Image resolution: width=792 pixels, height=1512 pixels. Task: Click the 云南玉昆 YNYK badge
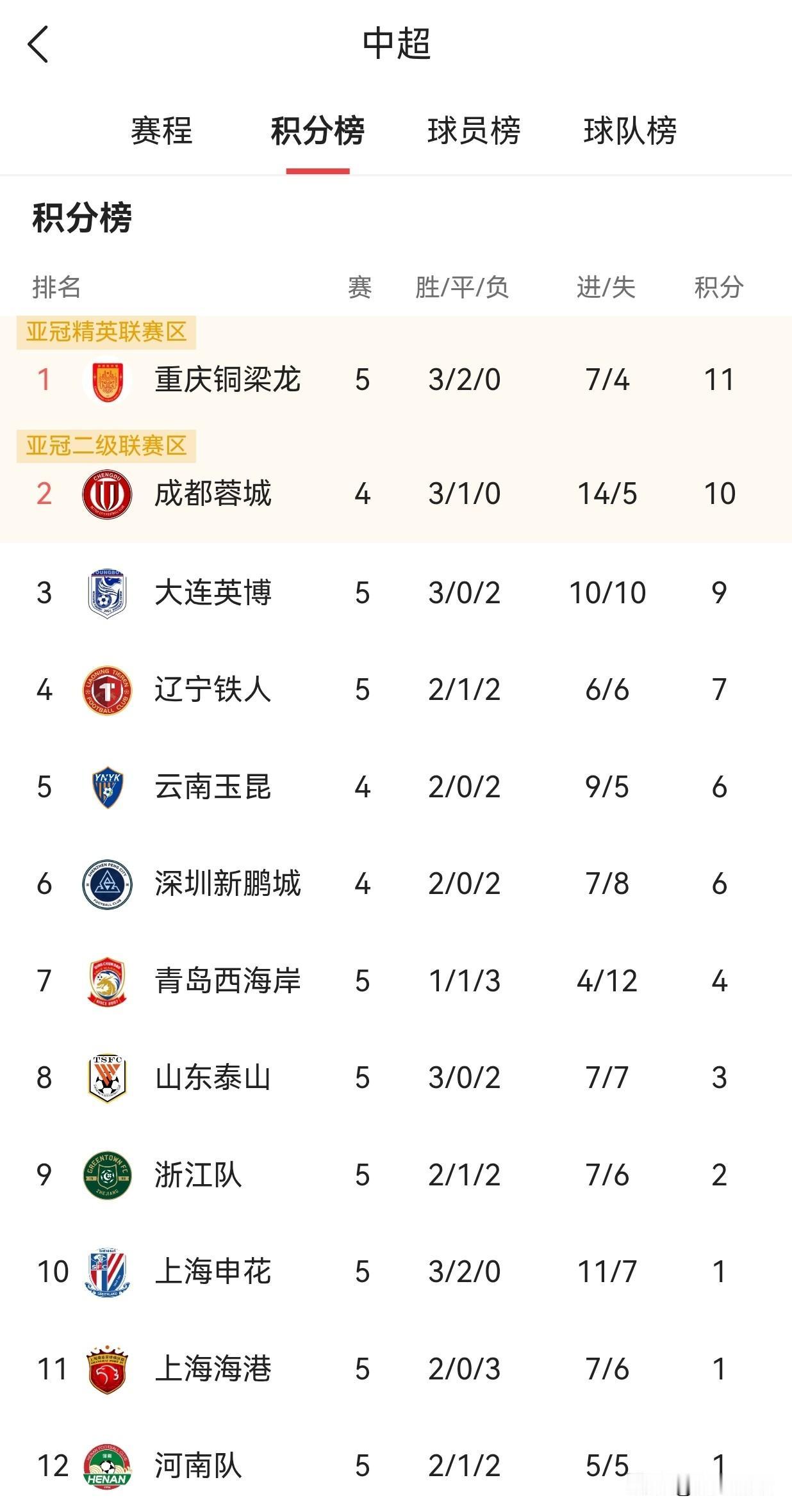[x=106, y=788]
